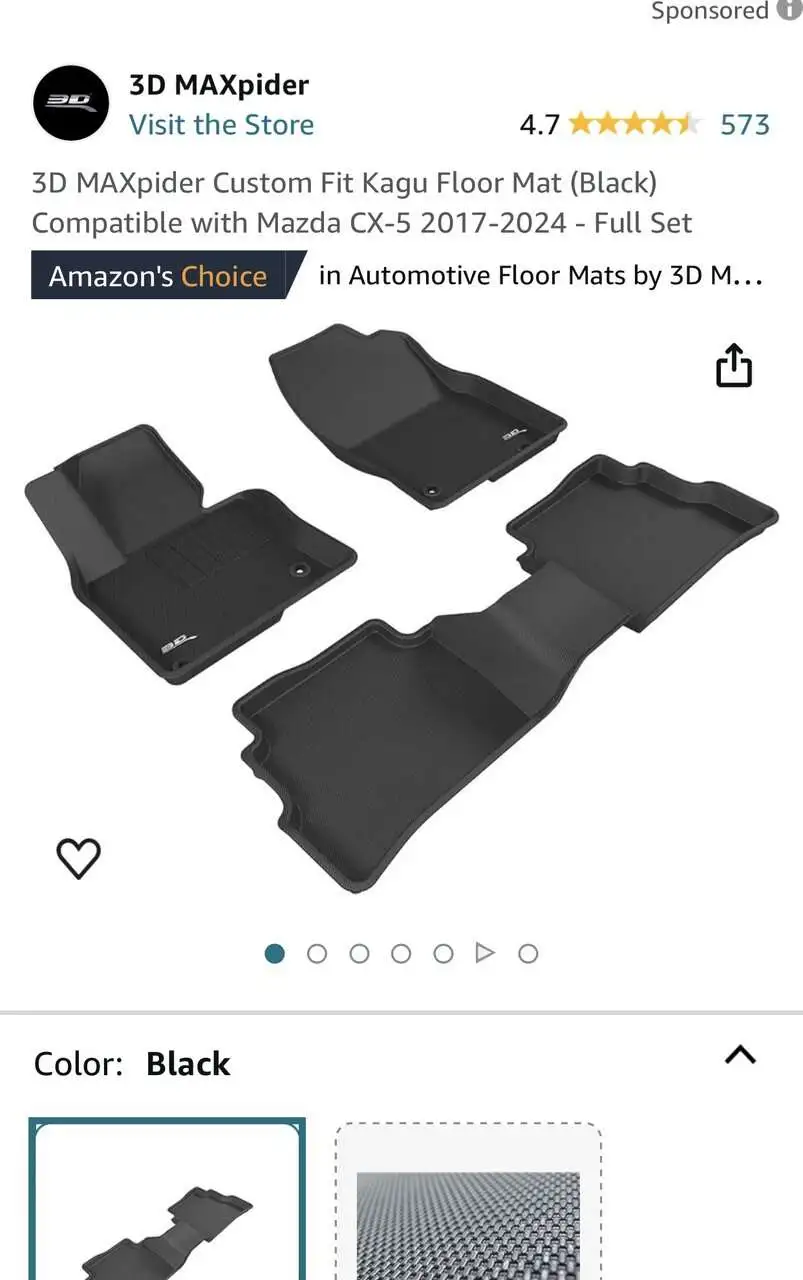
Task: Open the main floor mat product image
Action: pyautogui.click(x=400, y=610)
